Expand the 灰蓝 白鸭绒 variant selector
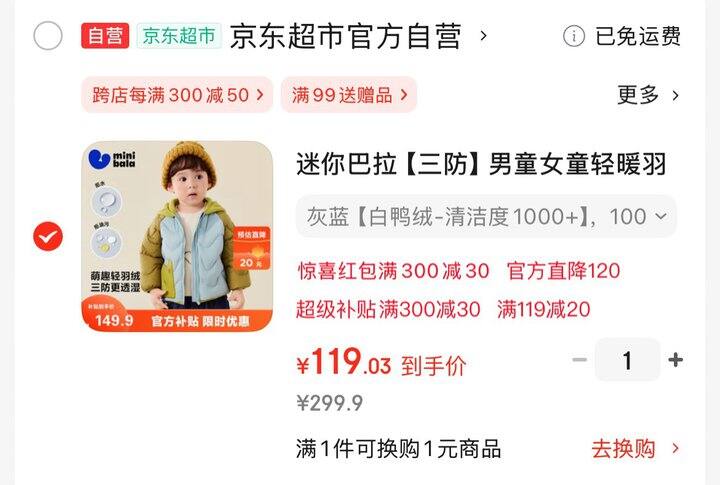Screen dimensions: 720x485 click(x=485, y=216)
